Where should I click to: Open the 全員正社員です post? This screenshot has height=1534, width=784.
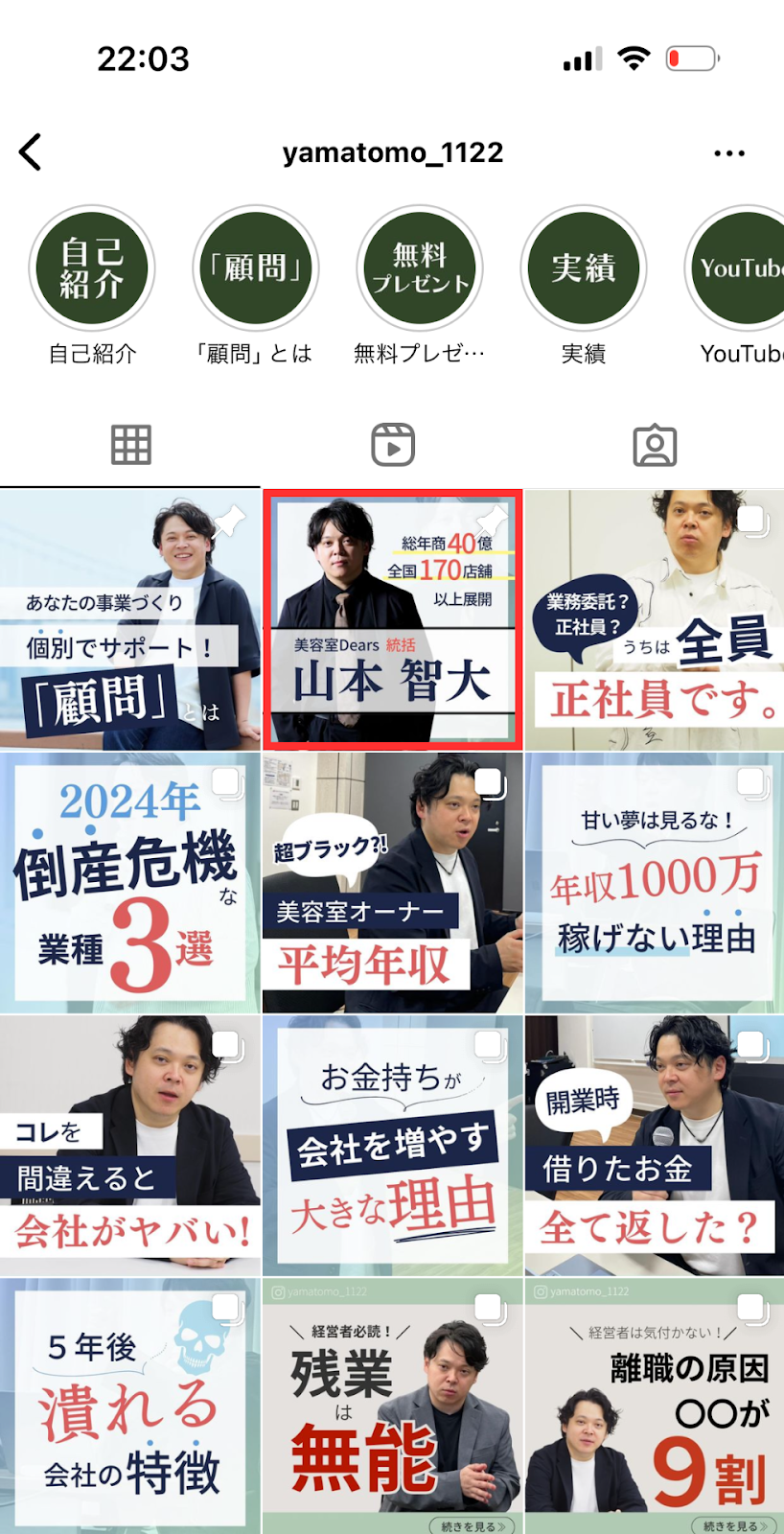coord(655,620)
